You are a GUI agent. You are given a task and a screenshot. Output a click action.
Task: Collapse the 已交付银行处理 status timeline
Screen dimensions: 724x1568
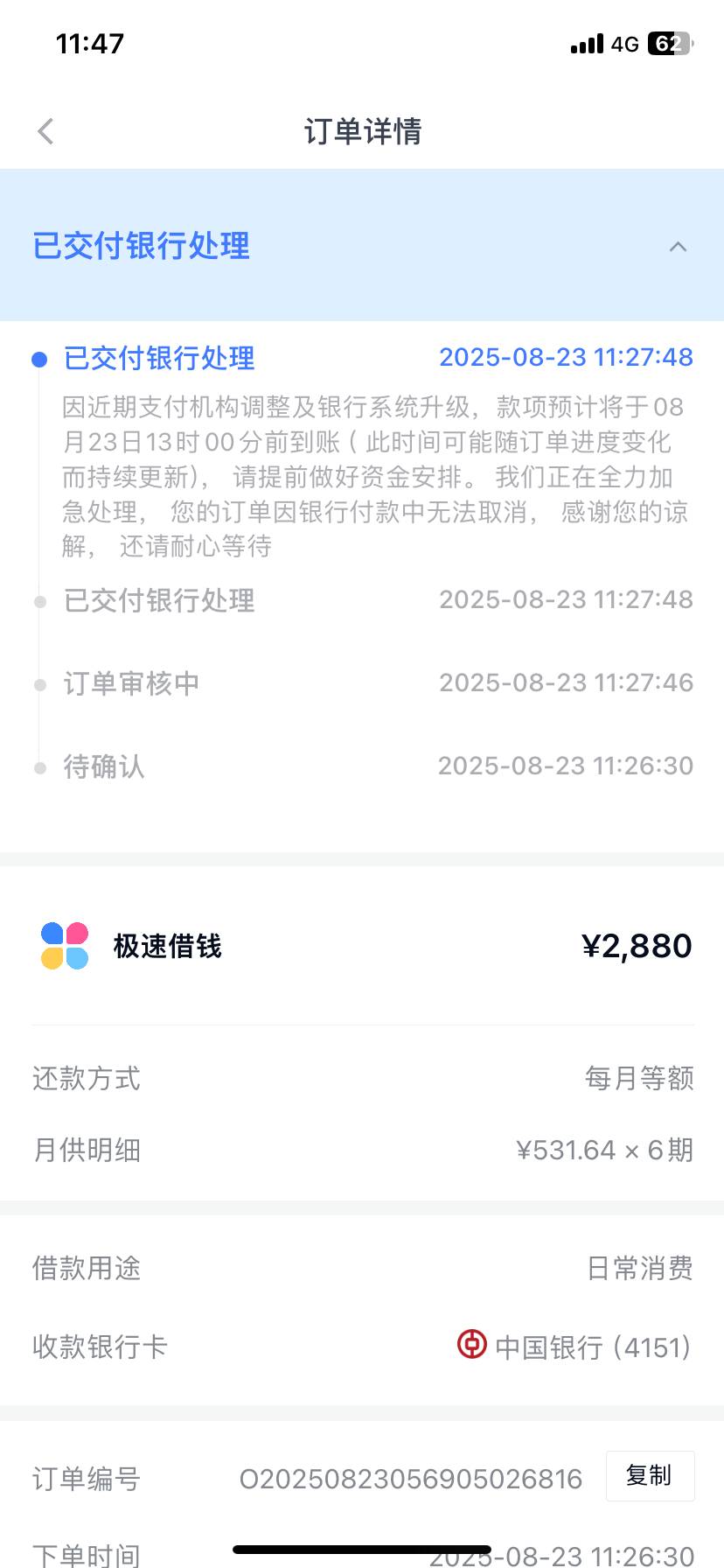pyautogui.click(x=678, y=247)
